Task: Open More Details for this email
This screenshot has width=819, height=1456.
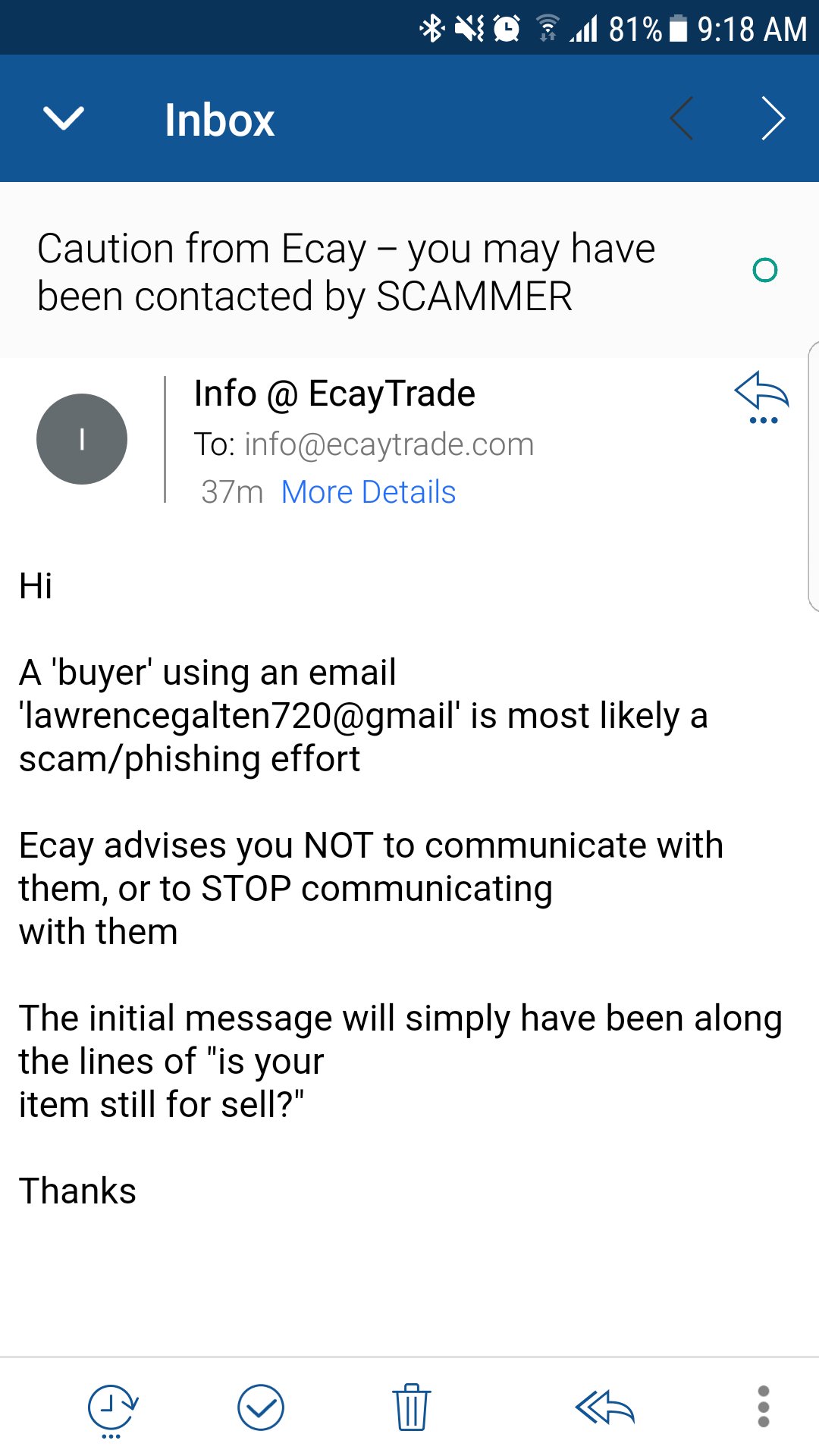Action: 369,492
